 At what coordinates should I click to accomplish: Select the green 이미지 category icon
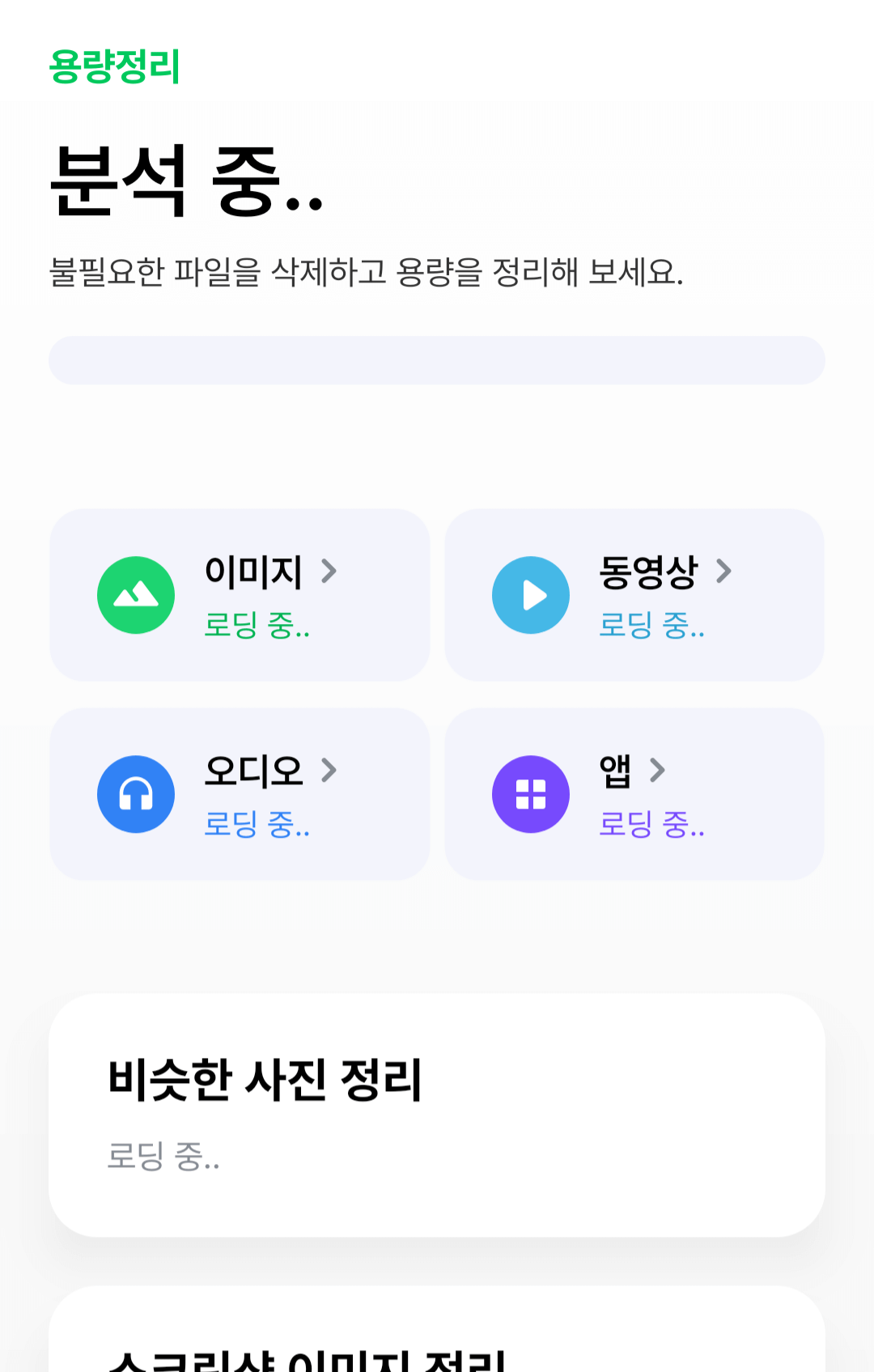click(135, 594)
